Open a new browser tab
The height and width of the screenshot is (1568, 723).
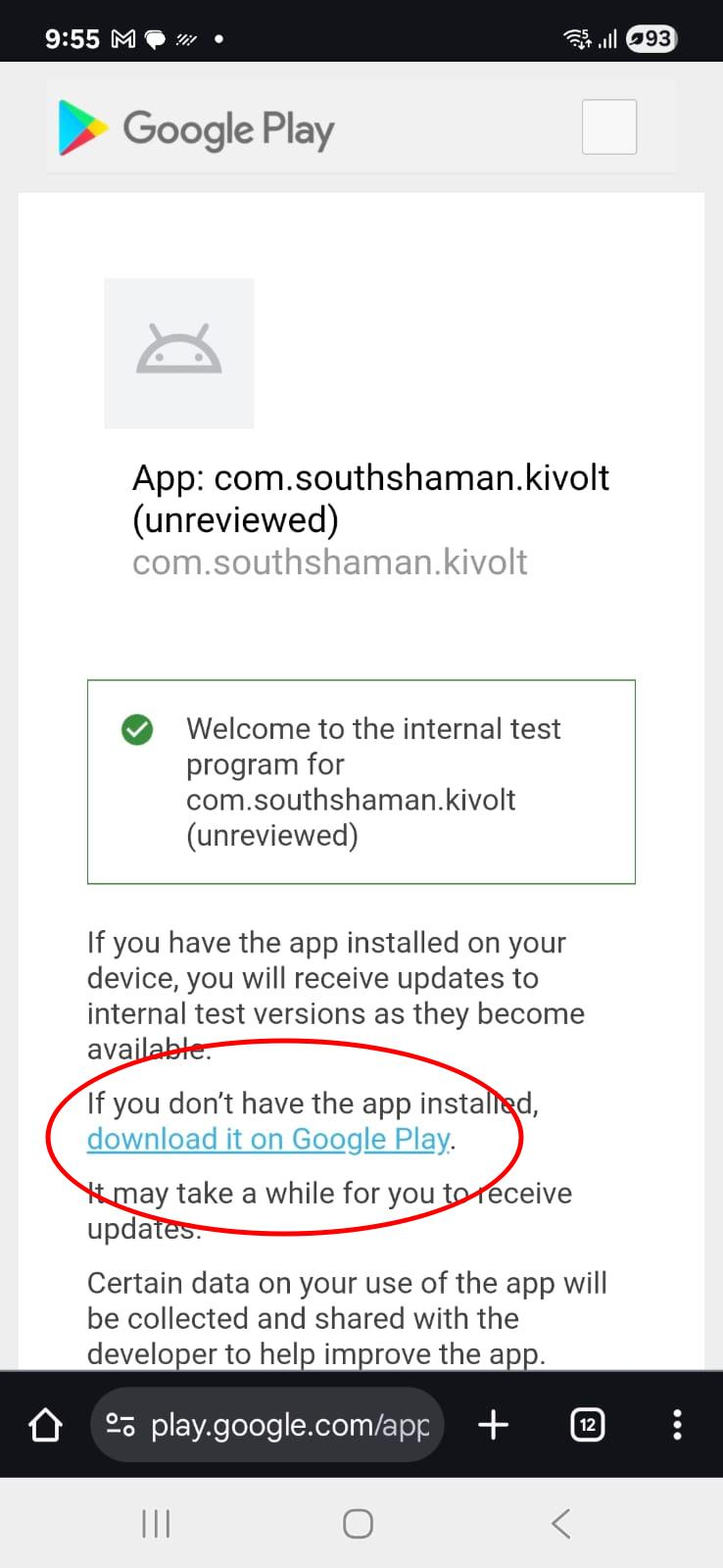coord(494,1425)
